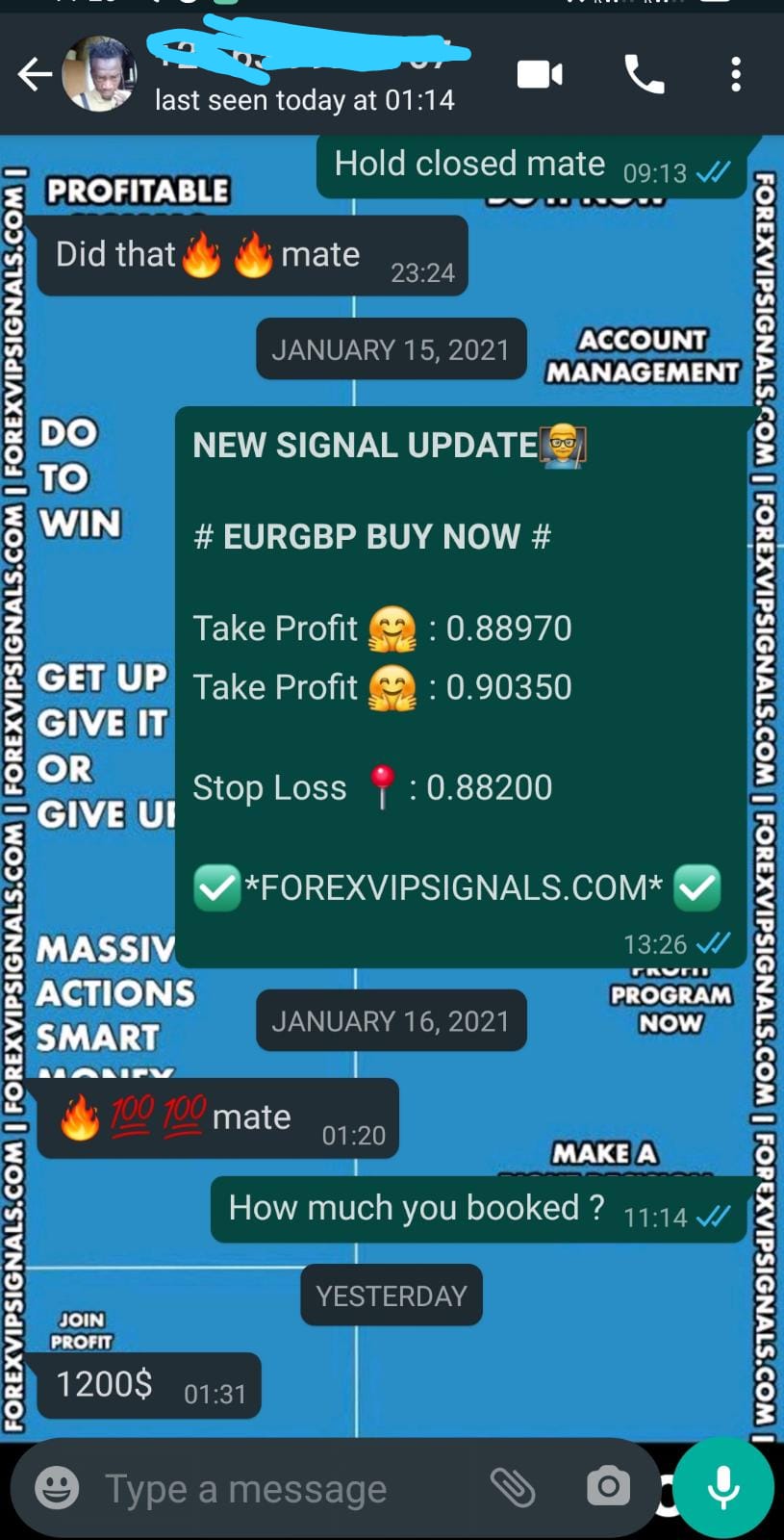Open the emoji picker
The image size is (784, 1540).
click(x=57, y=1488)
